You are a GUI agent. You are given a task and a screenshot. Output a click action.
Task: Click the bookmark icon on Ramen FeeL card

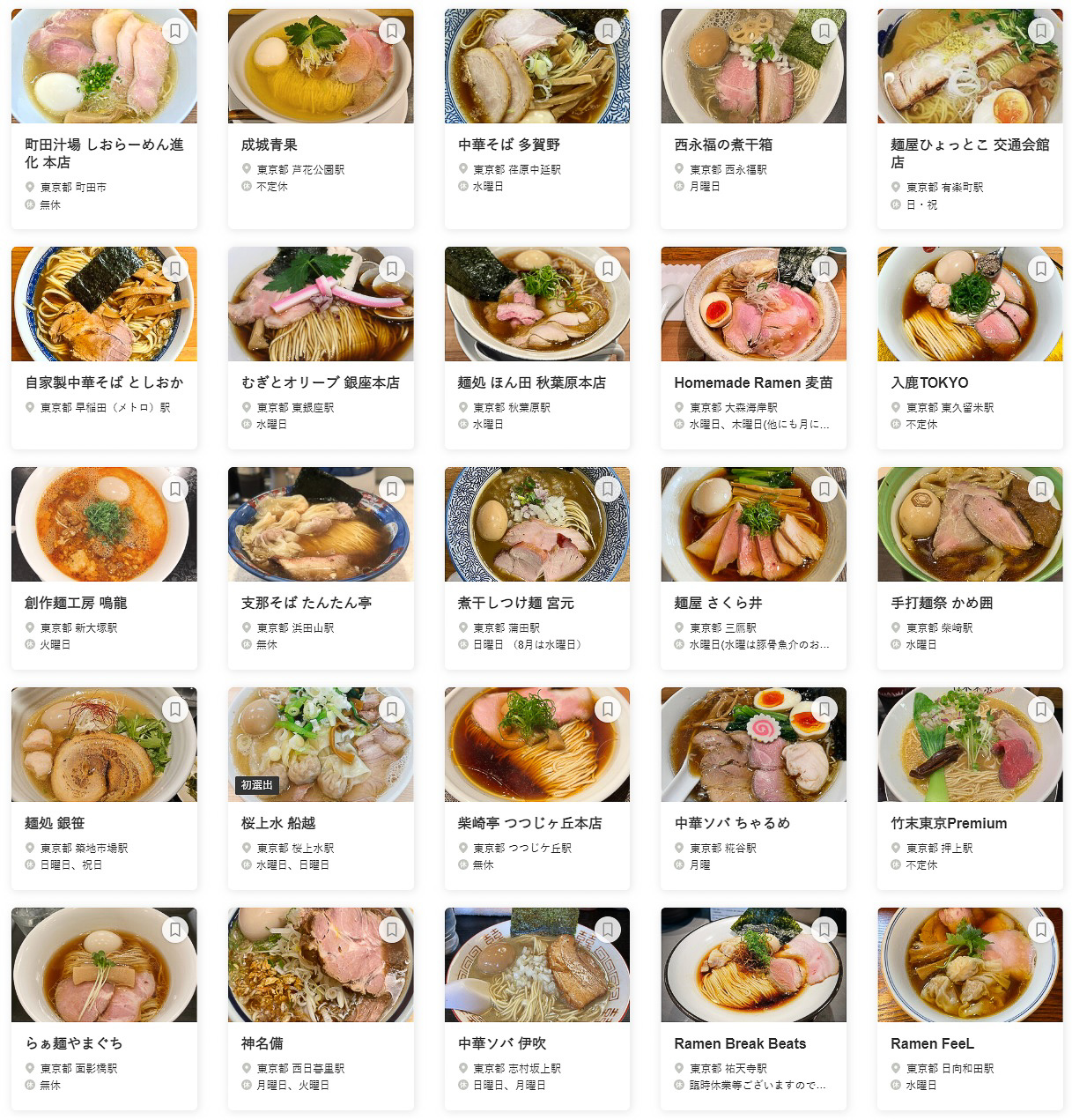(1040, 929)
